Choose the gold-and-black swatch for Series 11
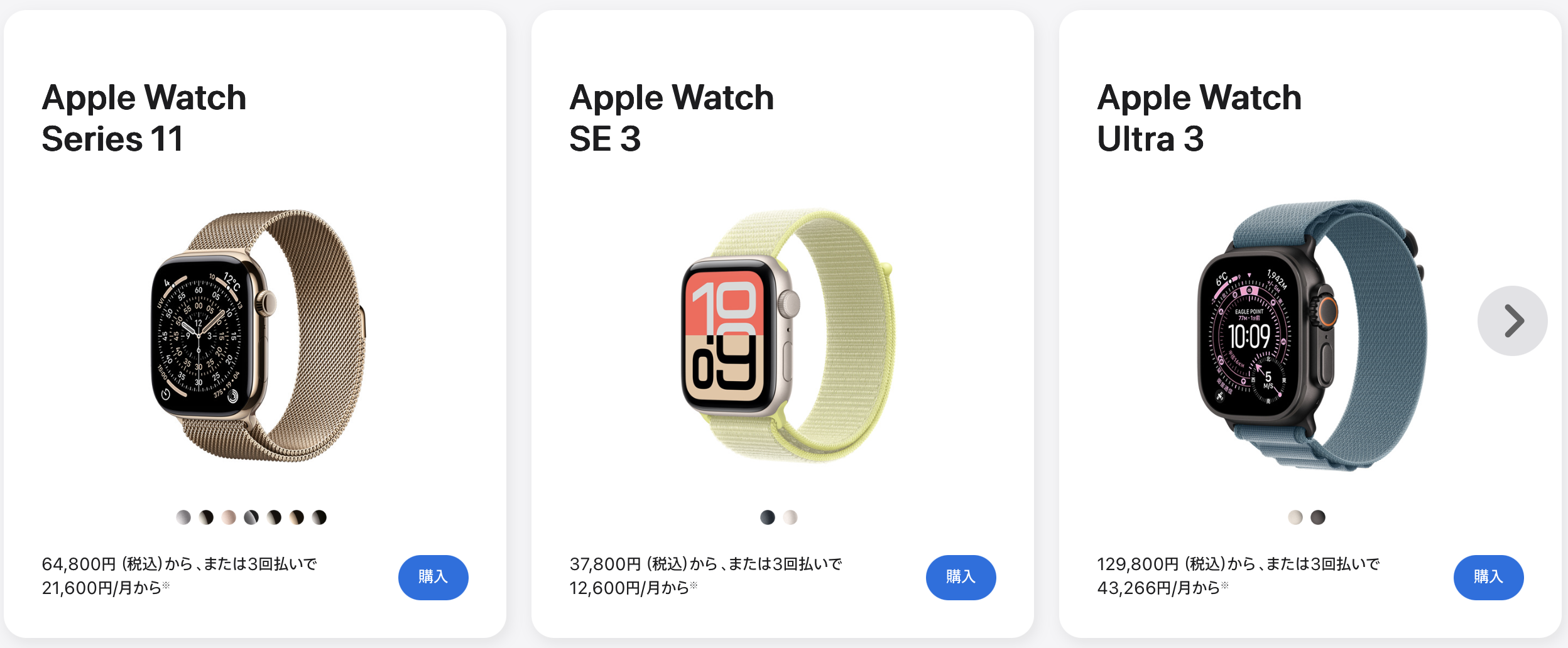The image size is (1568, 648). click(297, 517)
